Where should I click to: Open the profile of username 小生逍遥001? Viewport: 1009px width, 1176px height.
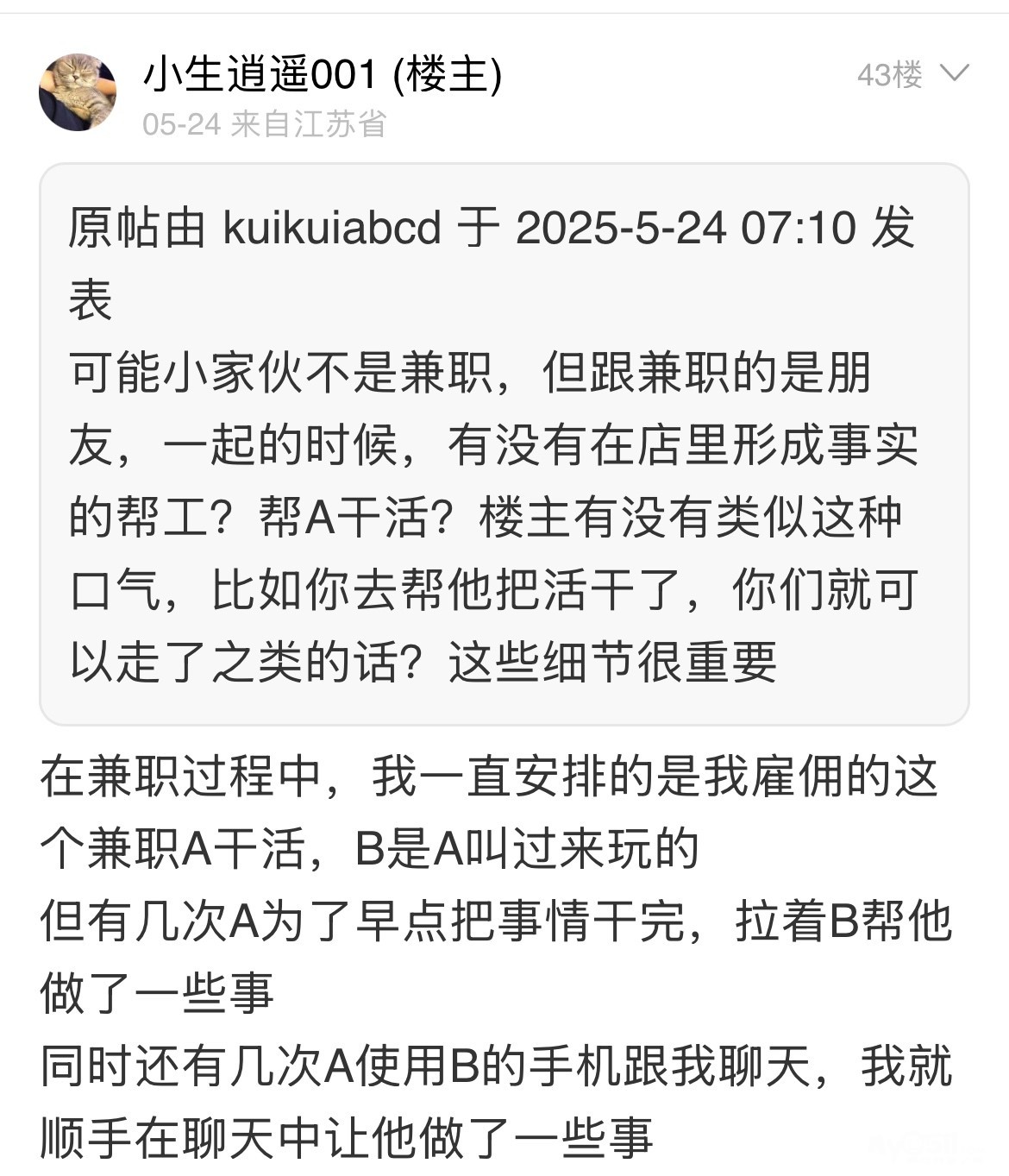pyautogui.click(x=259, y=75)
